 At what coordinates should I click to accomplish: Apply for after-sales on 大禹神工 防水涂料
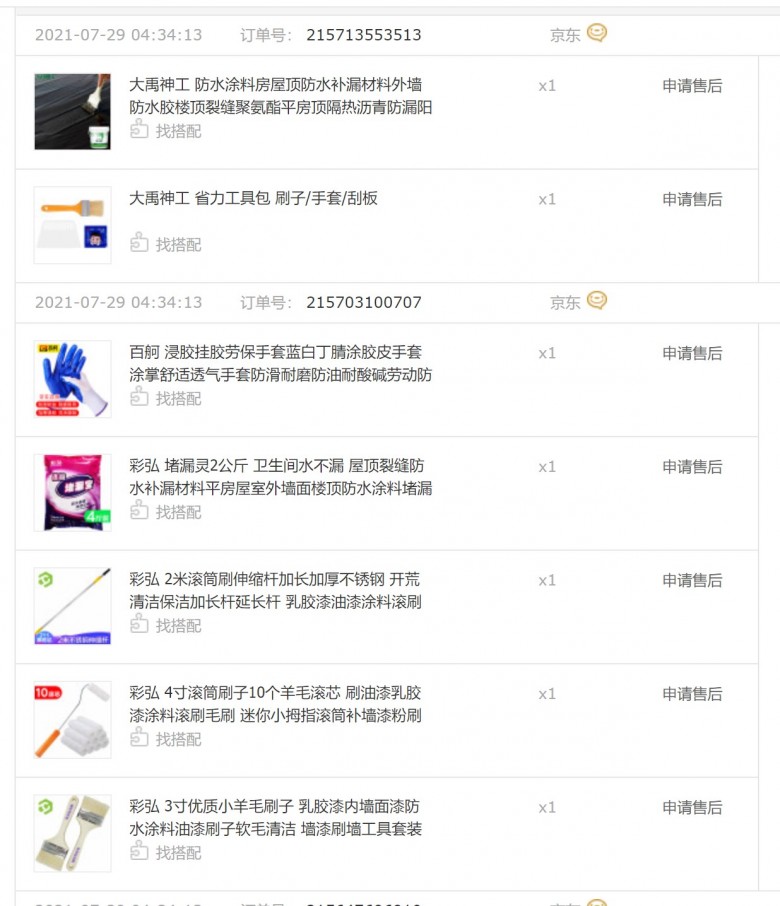[691, 86]
